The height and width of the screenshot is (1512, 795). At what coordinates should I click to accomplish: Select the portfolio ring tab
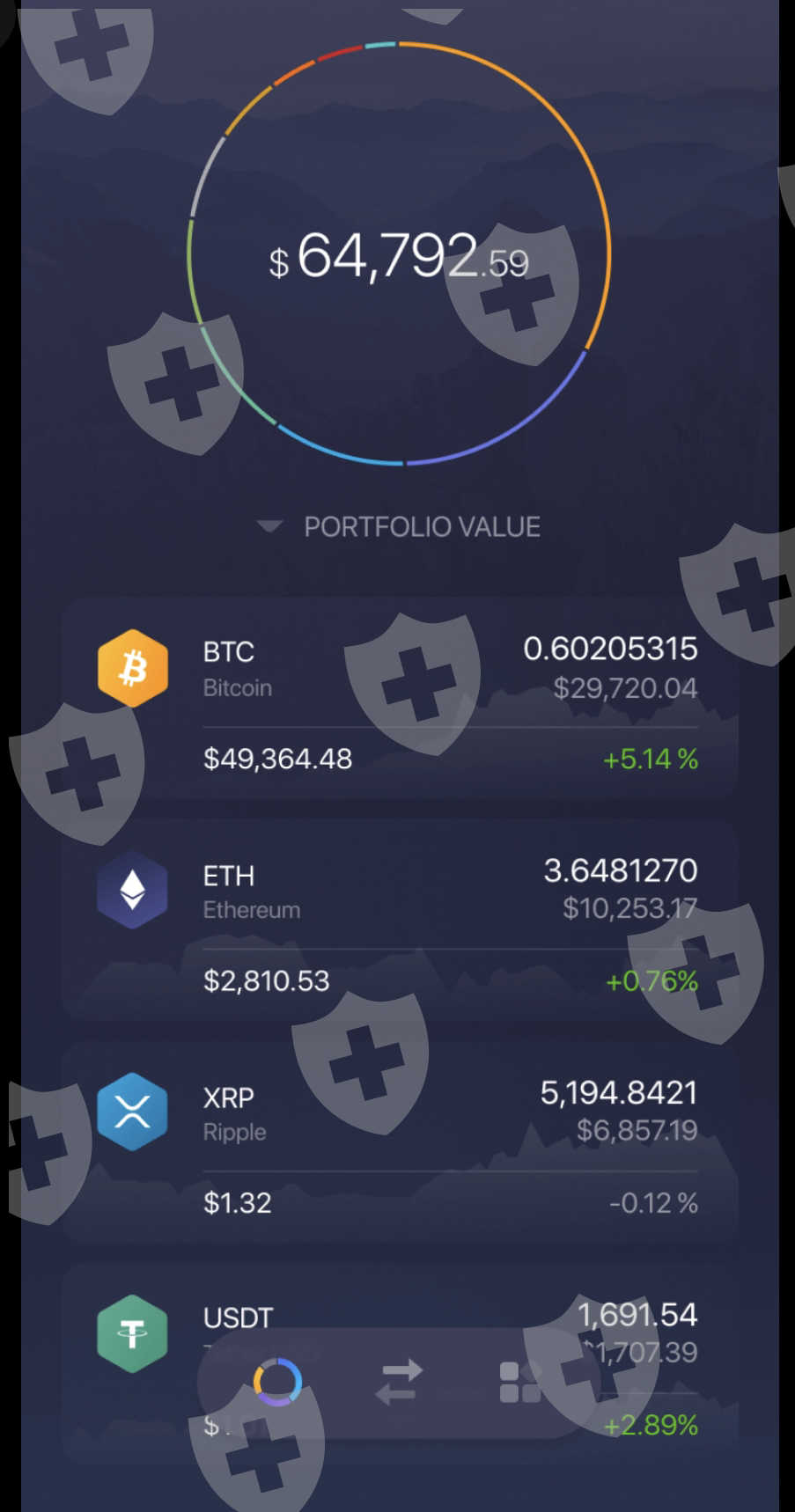click(x=277, y=1382)
